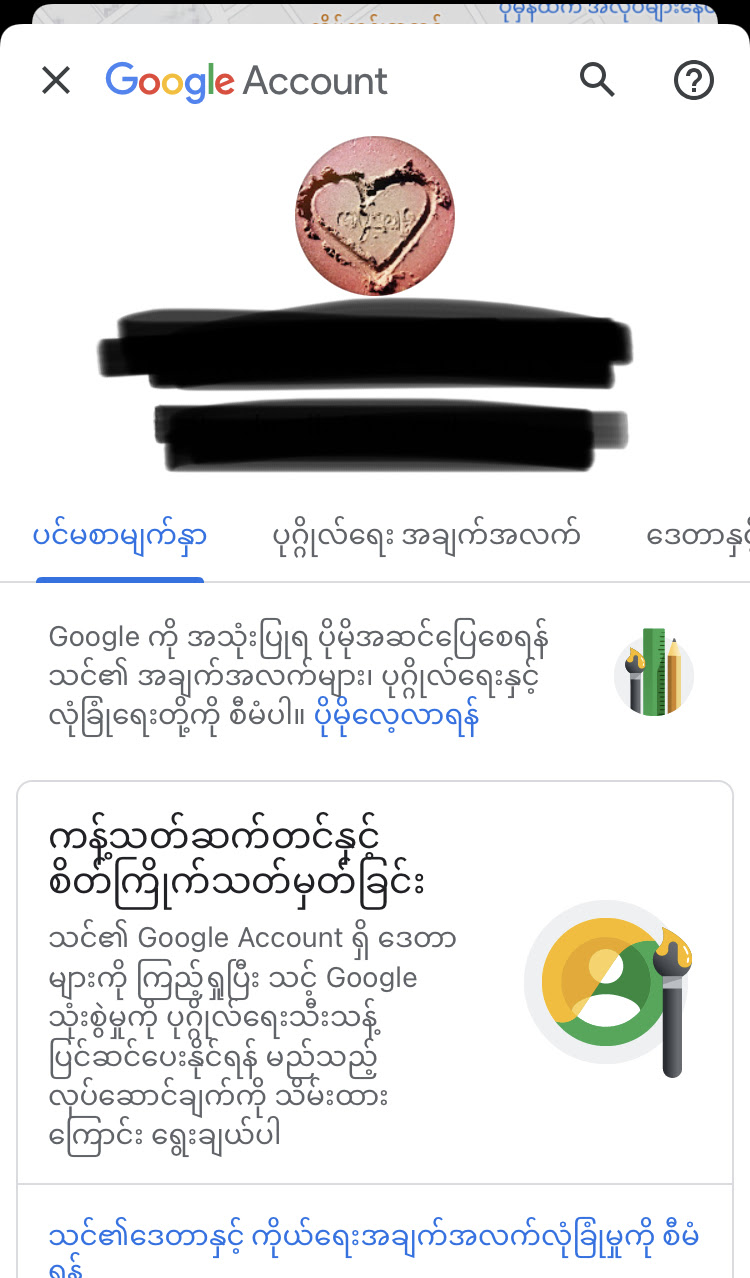Click the blue underline under the active tab
This screenshot has height=1278, width=750.
pos(120,577)
